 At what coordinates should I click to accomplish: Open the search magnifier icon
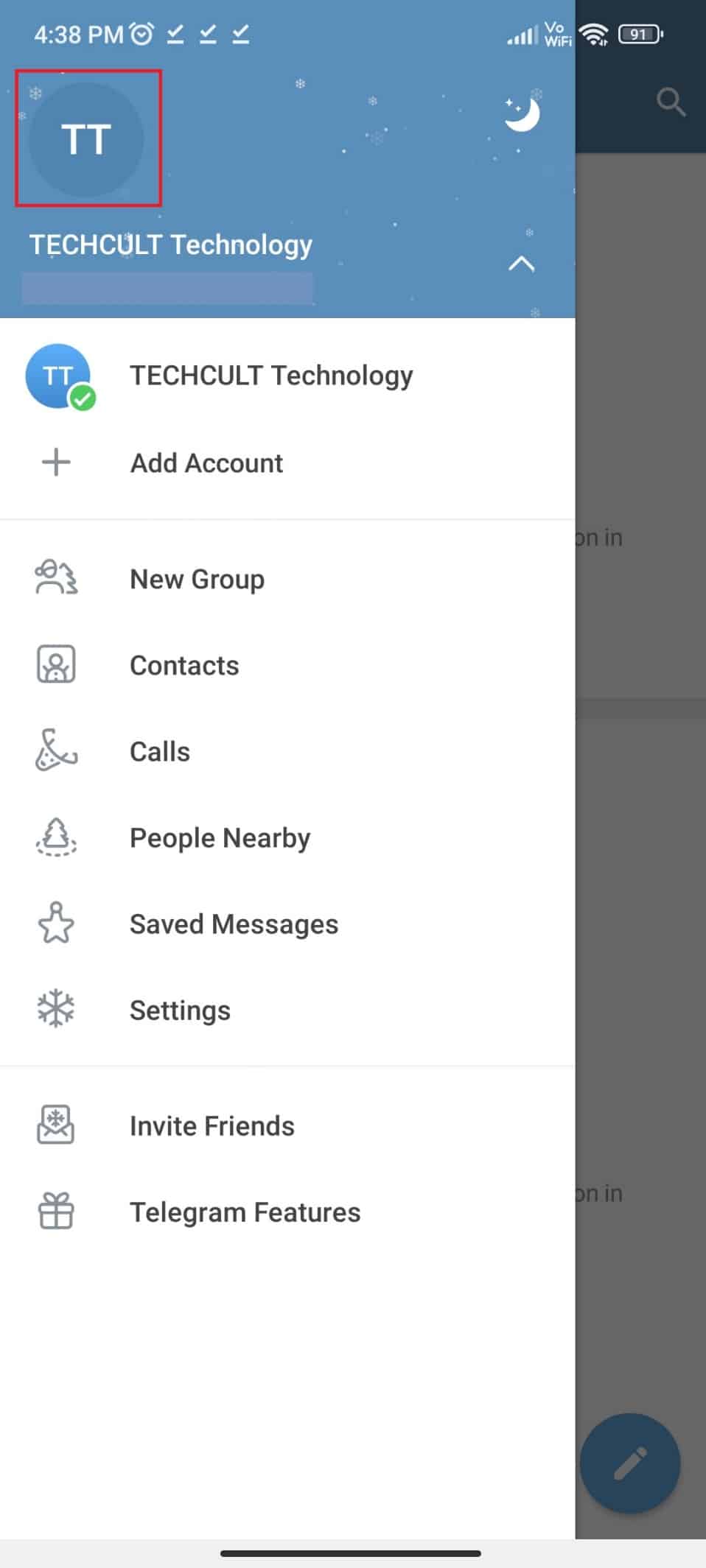(670, 103)
